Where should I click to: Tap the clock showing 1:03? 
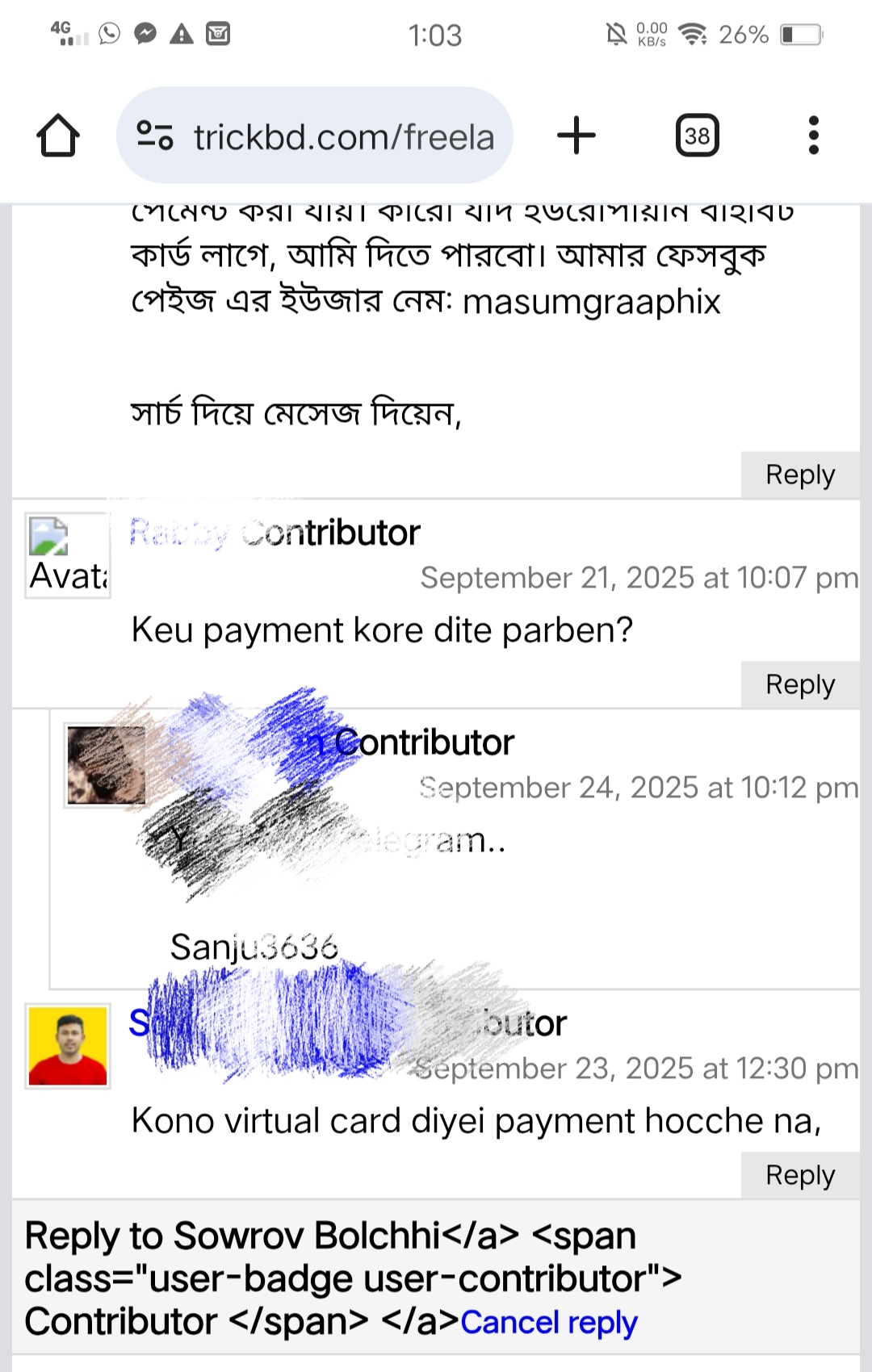click(x=436, y=34)
